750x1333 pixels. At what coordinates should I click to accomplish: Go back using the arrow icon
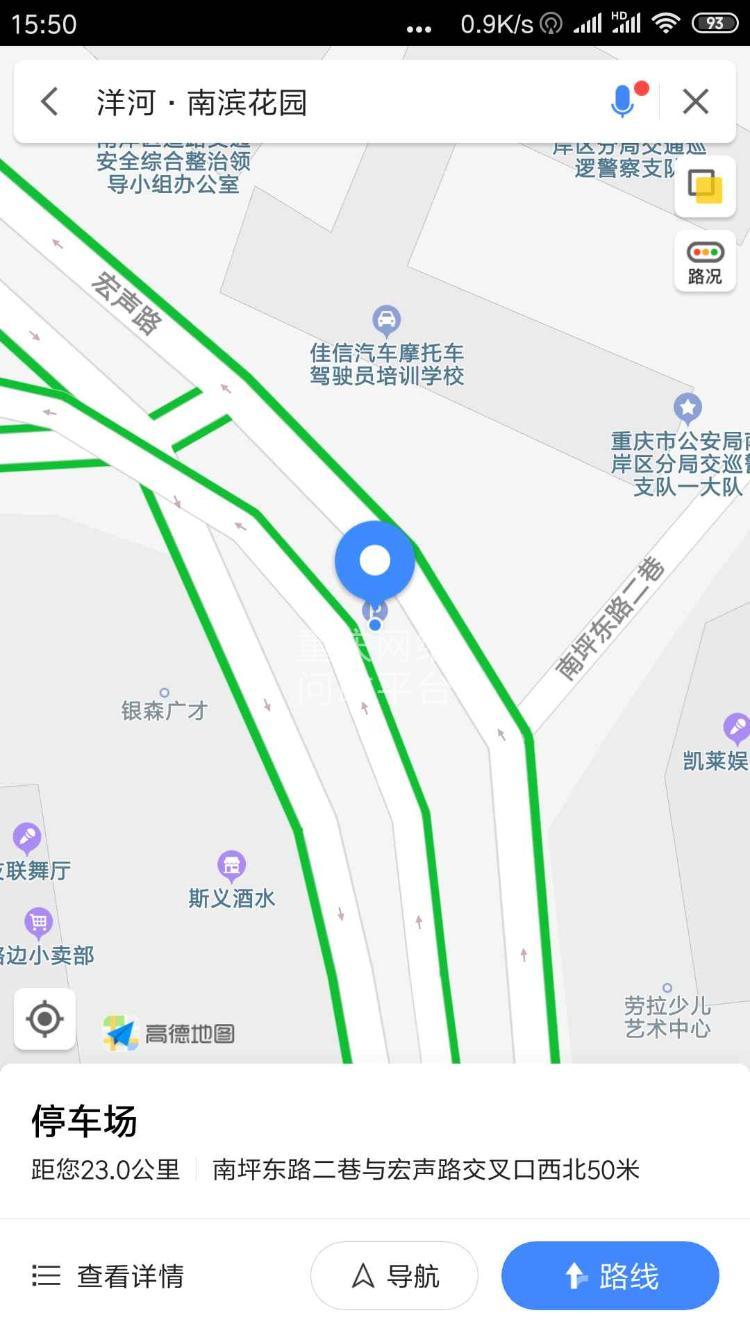(x=49, y=101)
